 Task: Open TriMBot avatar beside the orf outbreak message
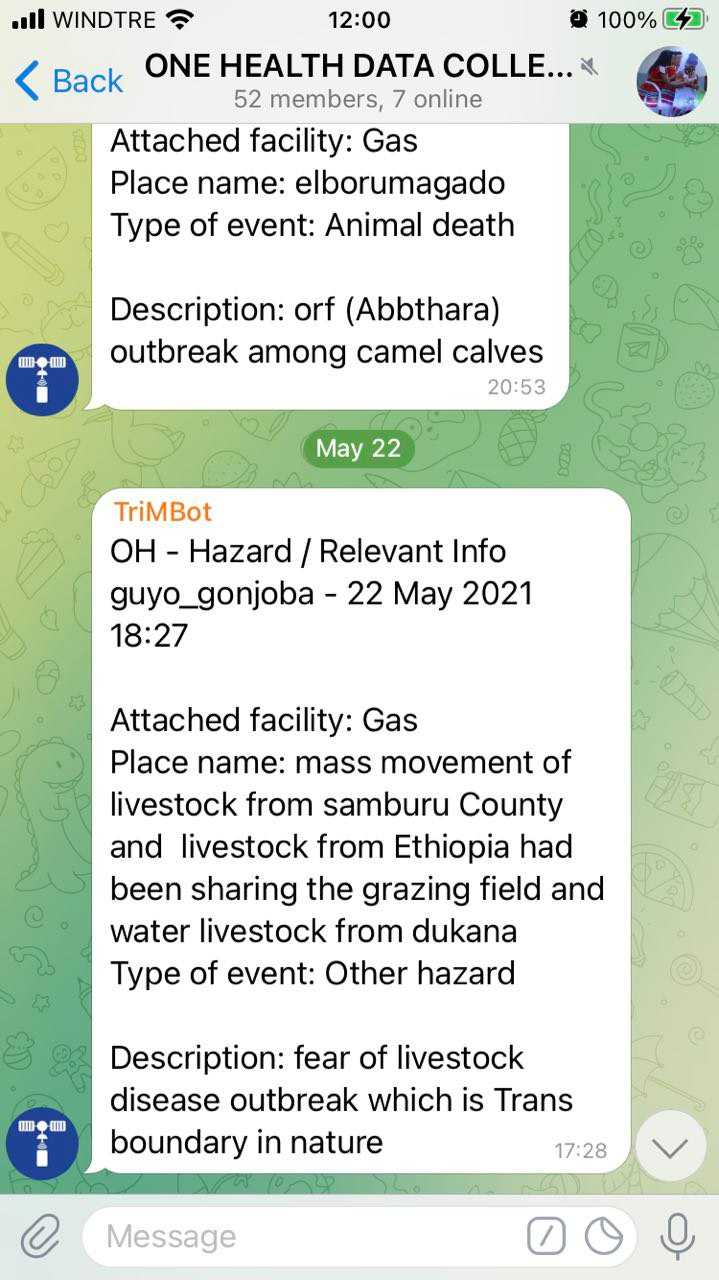click(x=42, y=379)
